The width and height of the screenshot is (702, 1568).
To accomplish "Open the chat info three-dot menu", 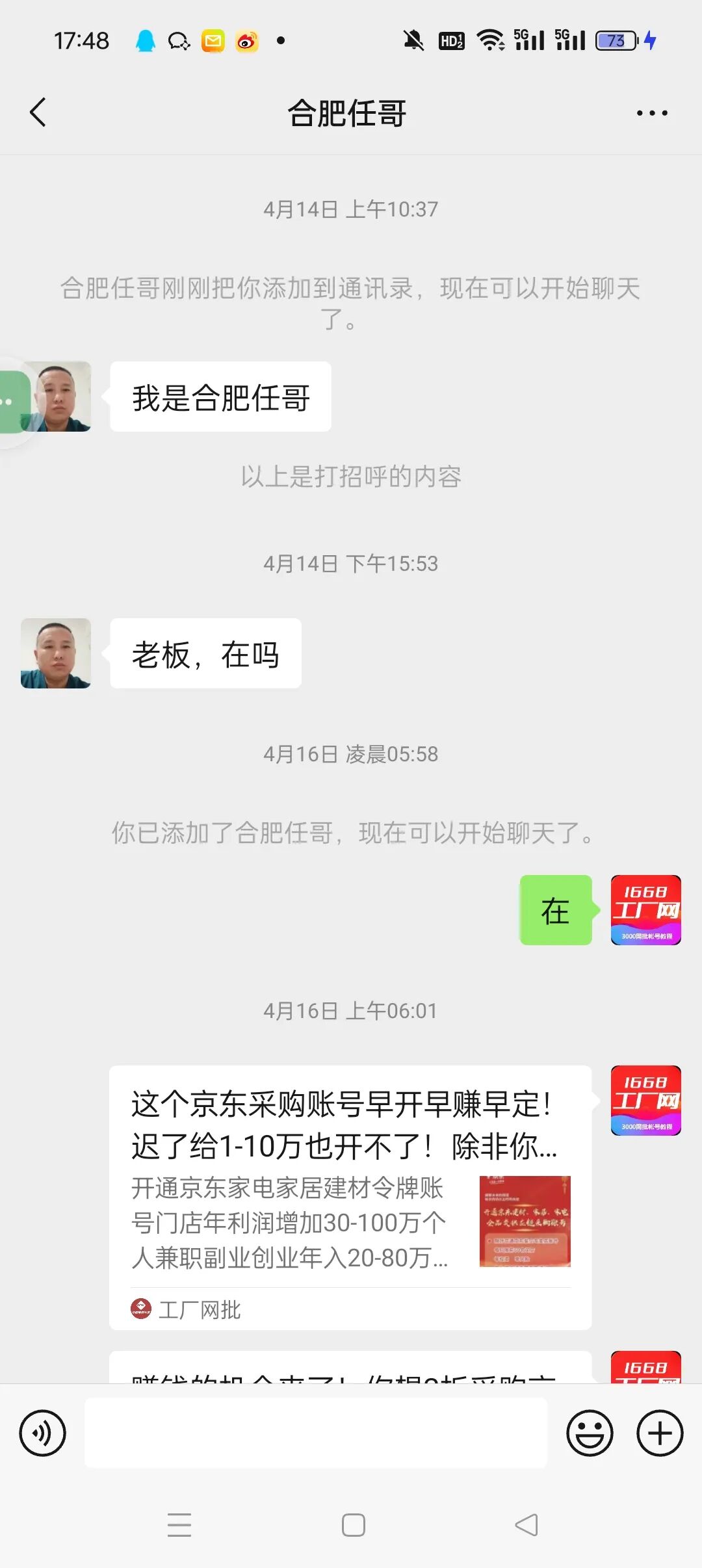I will [x=651, y=113].
